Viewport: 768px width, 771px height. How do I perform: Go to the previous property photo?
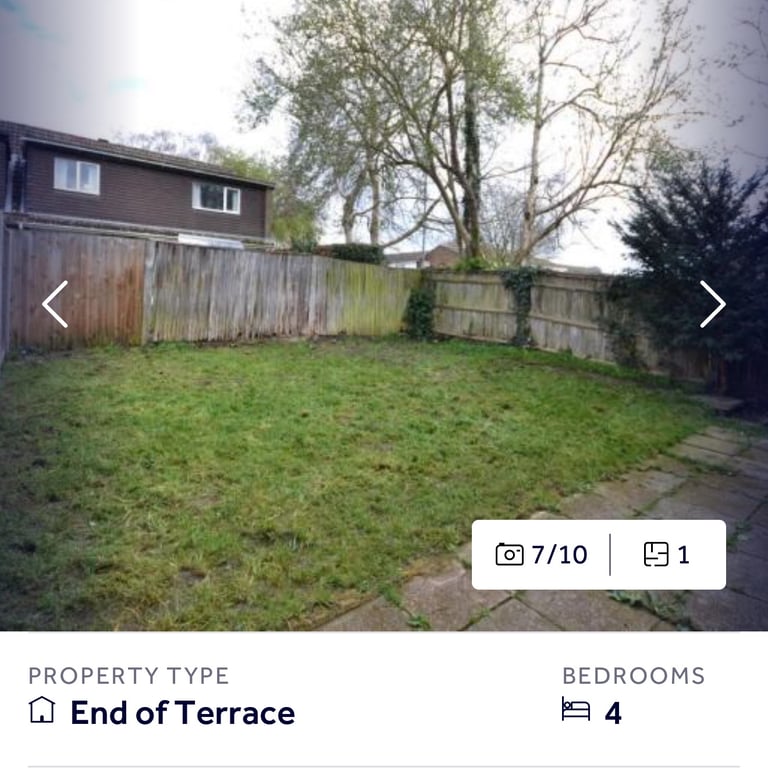pyautogui.click(x=55, y=304)
